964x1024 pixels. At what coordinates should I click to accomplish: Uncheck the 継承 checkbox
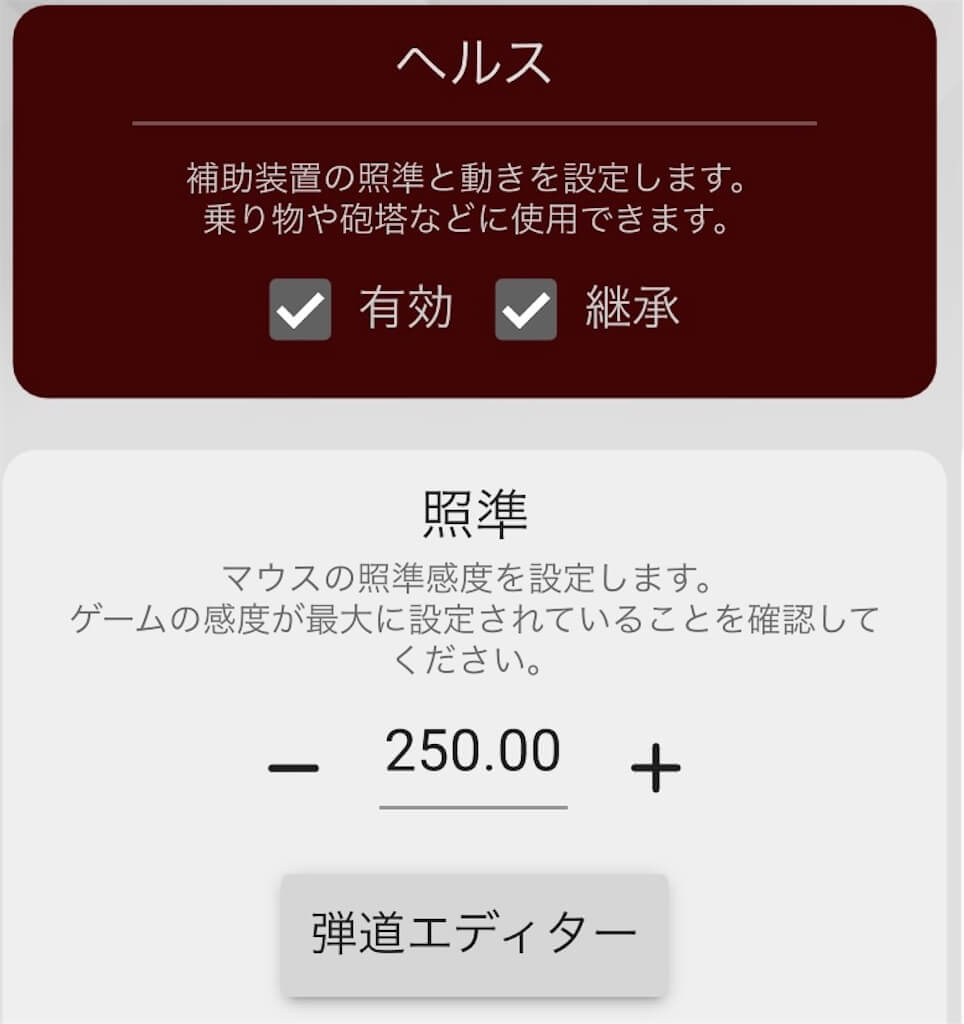click(524, 308)
